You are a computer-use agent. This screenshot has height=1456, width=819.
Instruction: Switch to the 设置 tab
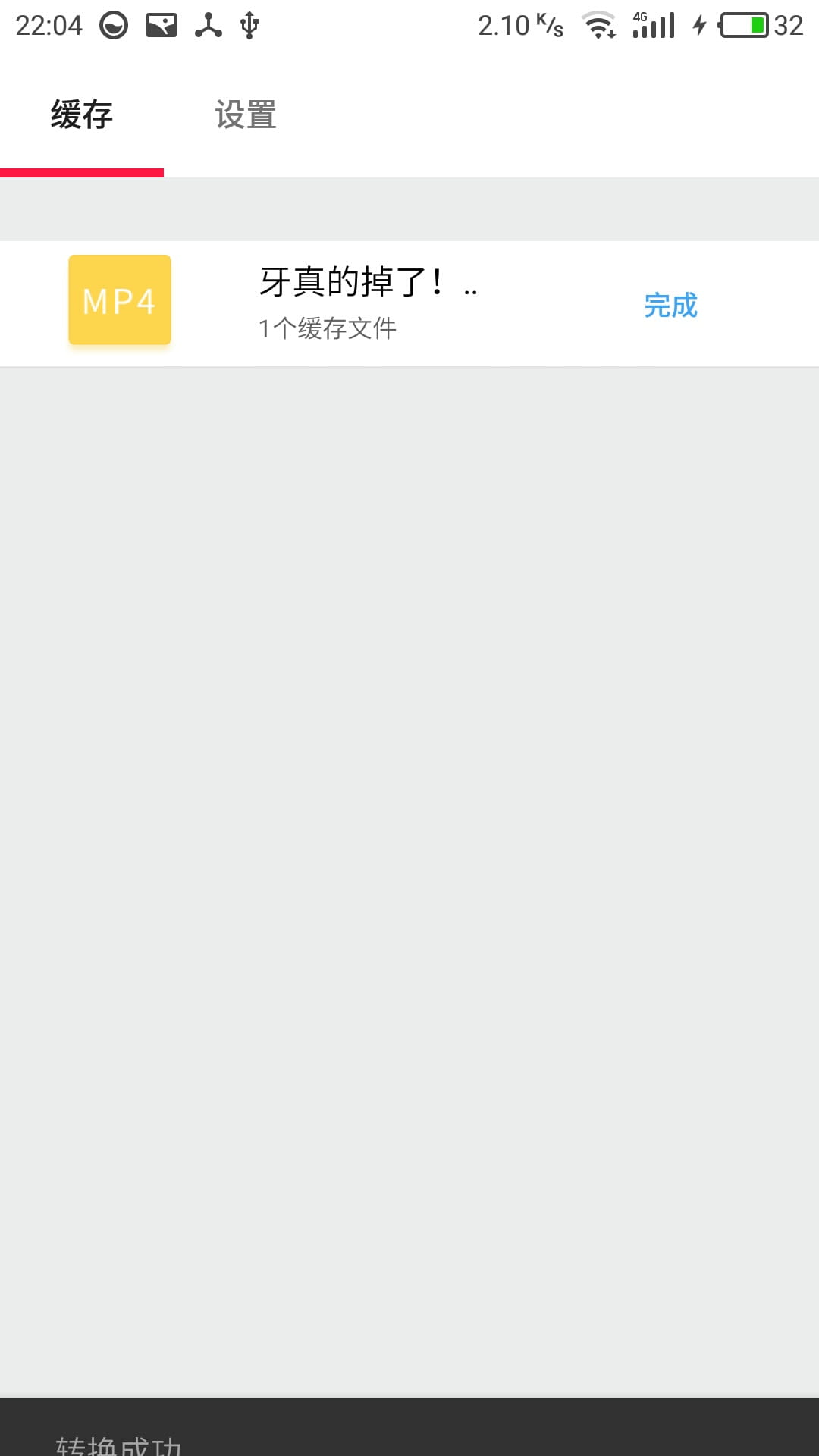pos(246,115)
